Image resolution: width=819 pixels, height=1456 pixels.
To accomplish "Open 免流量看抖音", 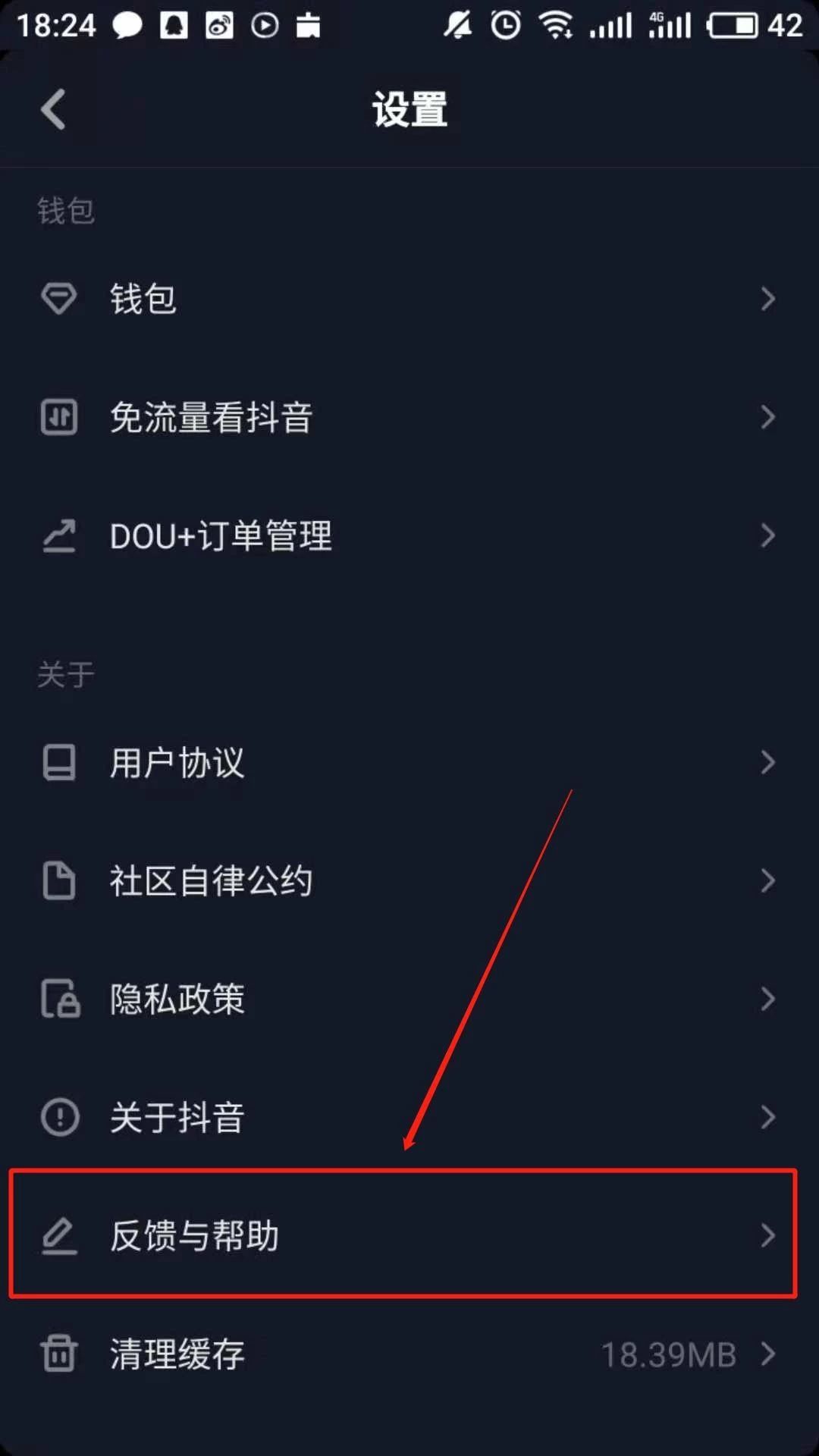I will pyautogui.click(x=409, y=417).
